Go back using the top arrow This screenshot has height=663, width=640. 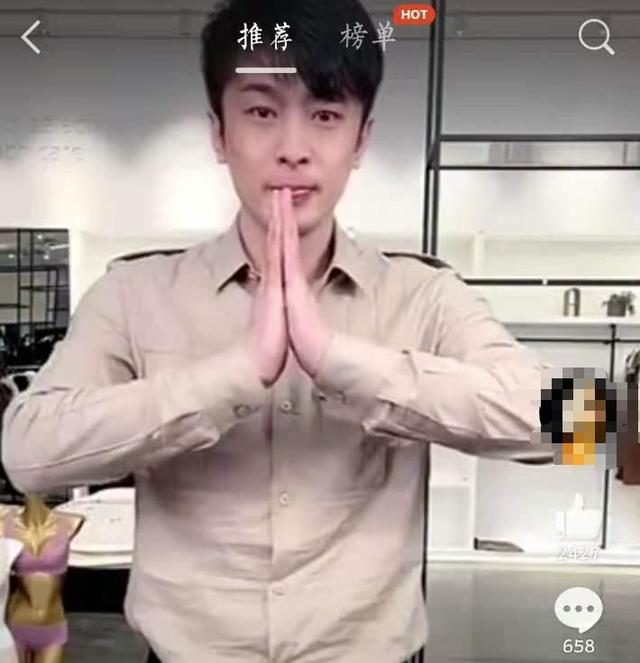pyautogui.click(x=31, y=38)
